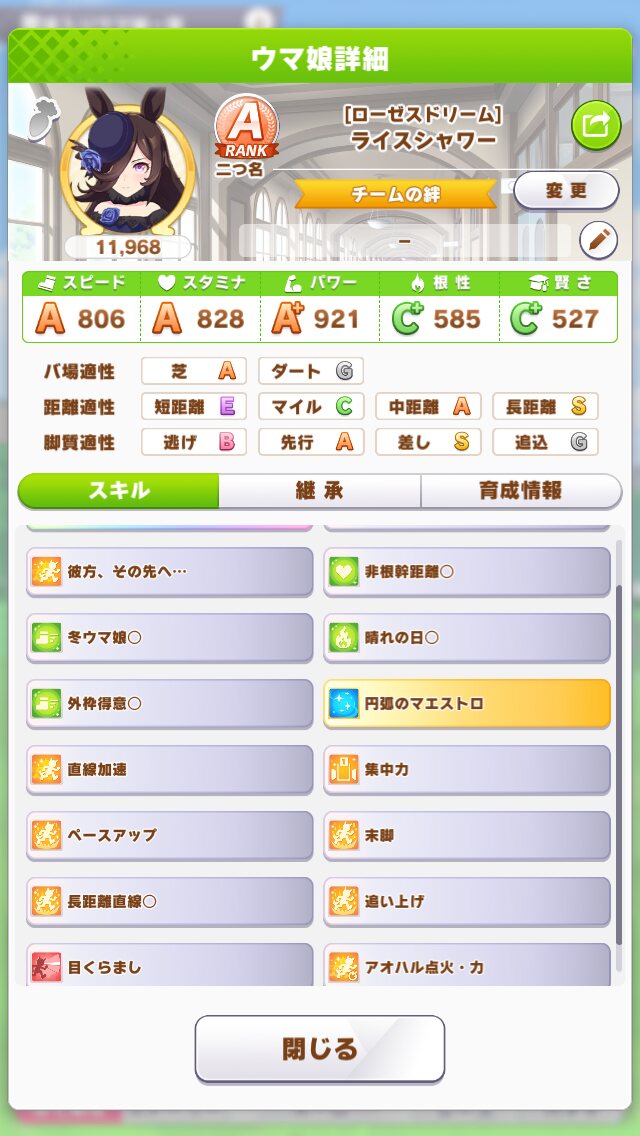Open skill 追い上げ
The image size is (640, 1136).
[467, 902]
